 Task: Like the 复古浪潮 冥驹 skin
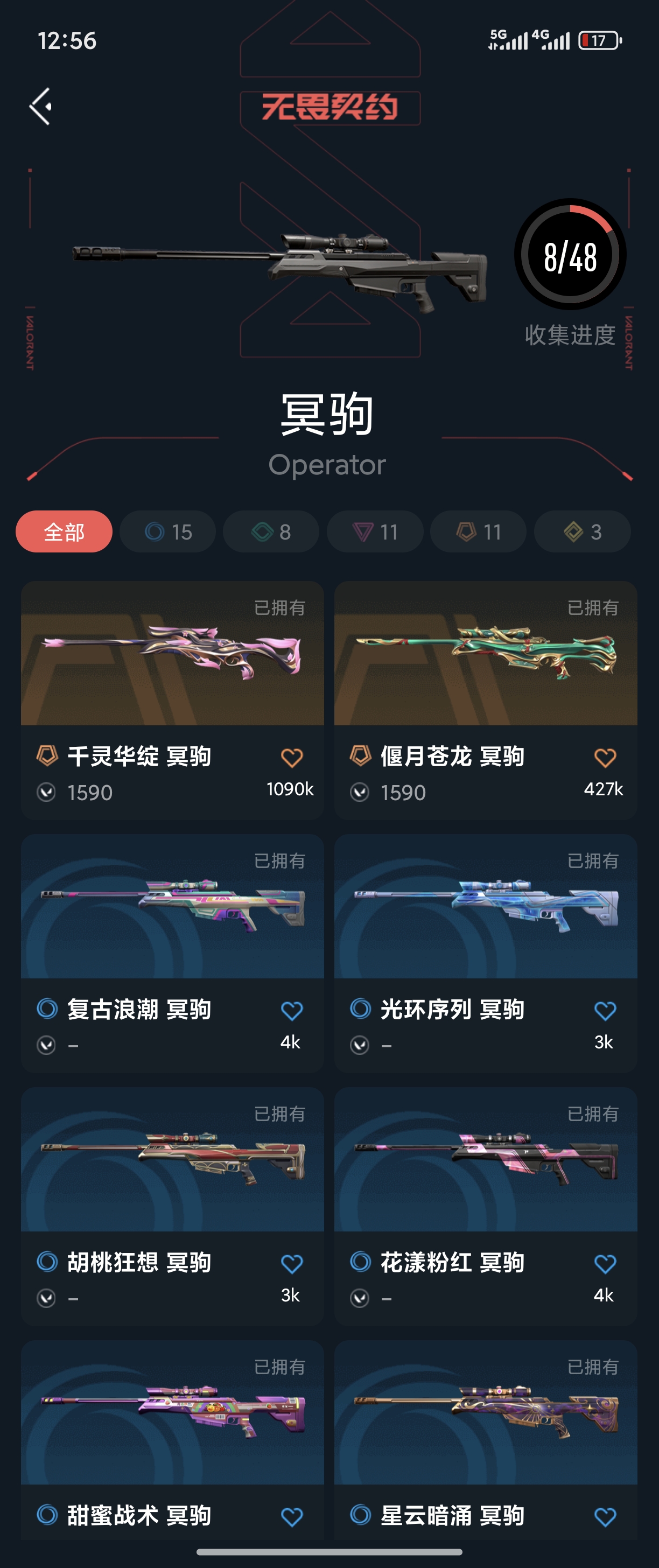click(291, 1011)
